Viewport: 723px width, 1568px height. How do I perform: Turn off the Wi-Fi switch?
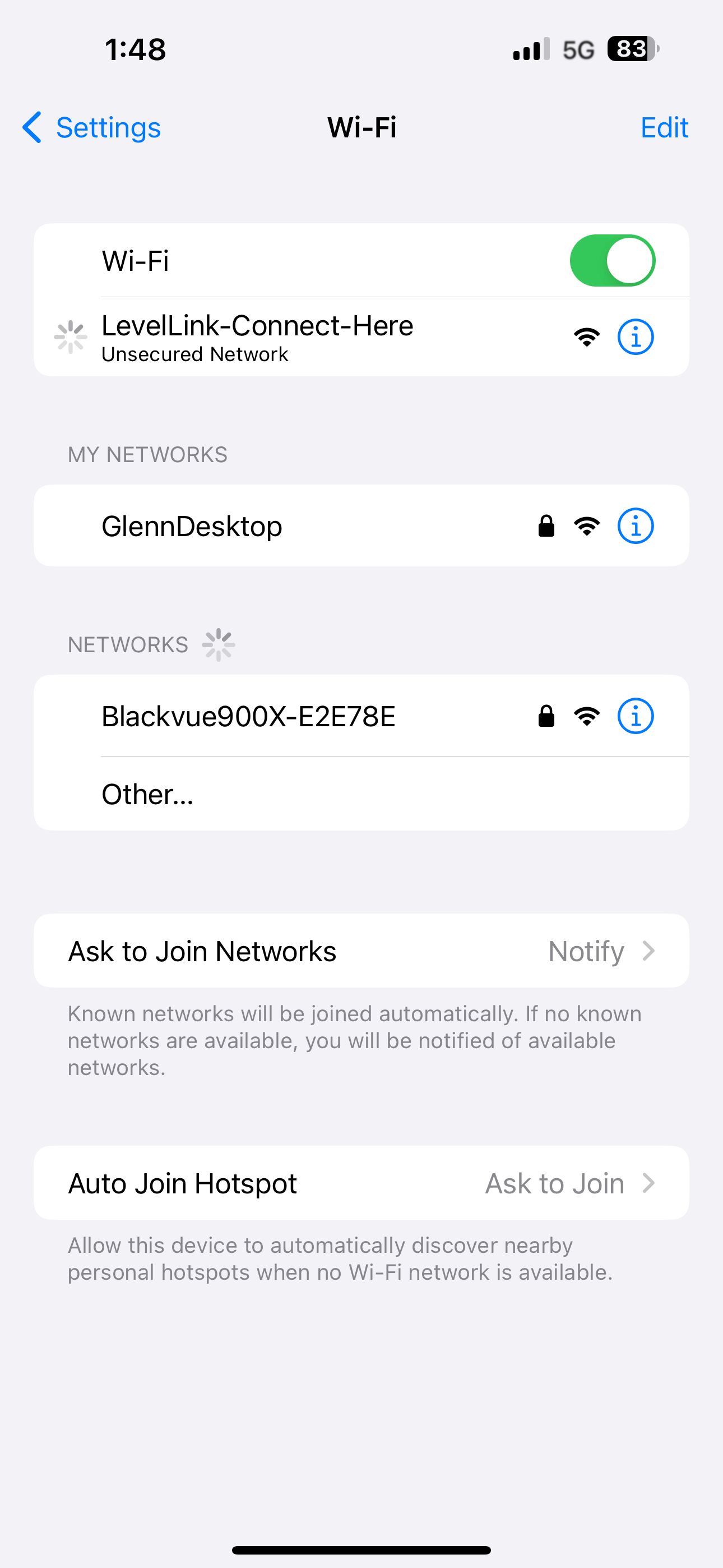(611, 261)
